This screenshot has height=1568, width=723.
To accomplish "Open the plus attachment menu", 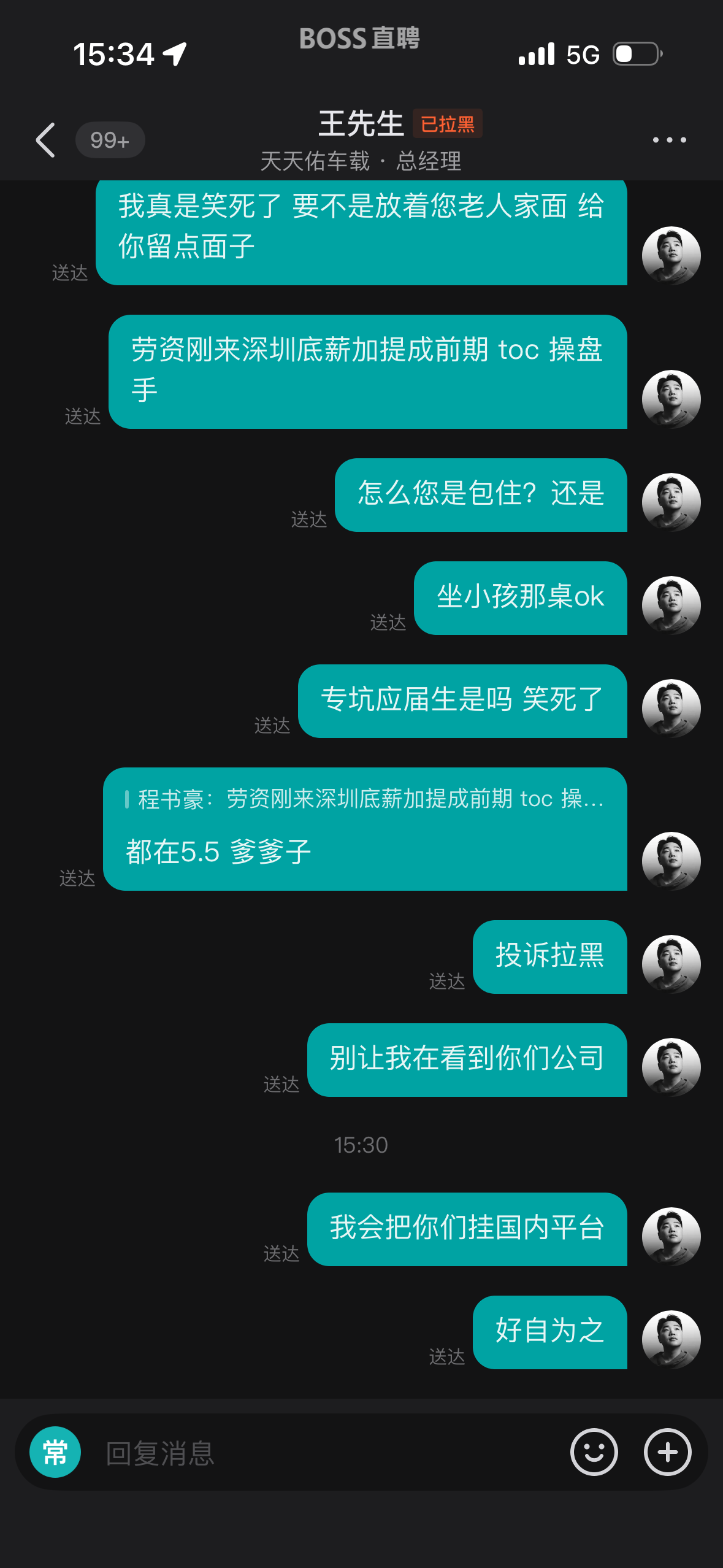I will (667, 1452).
